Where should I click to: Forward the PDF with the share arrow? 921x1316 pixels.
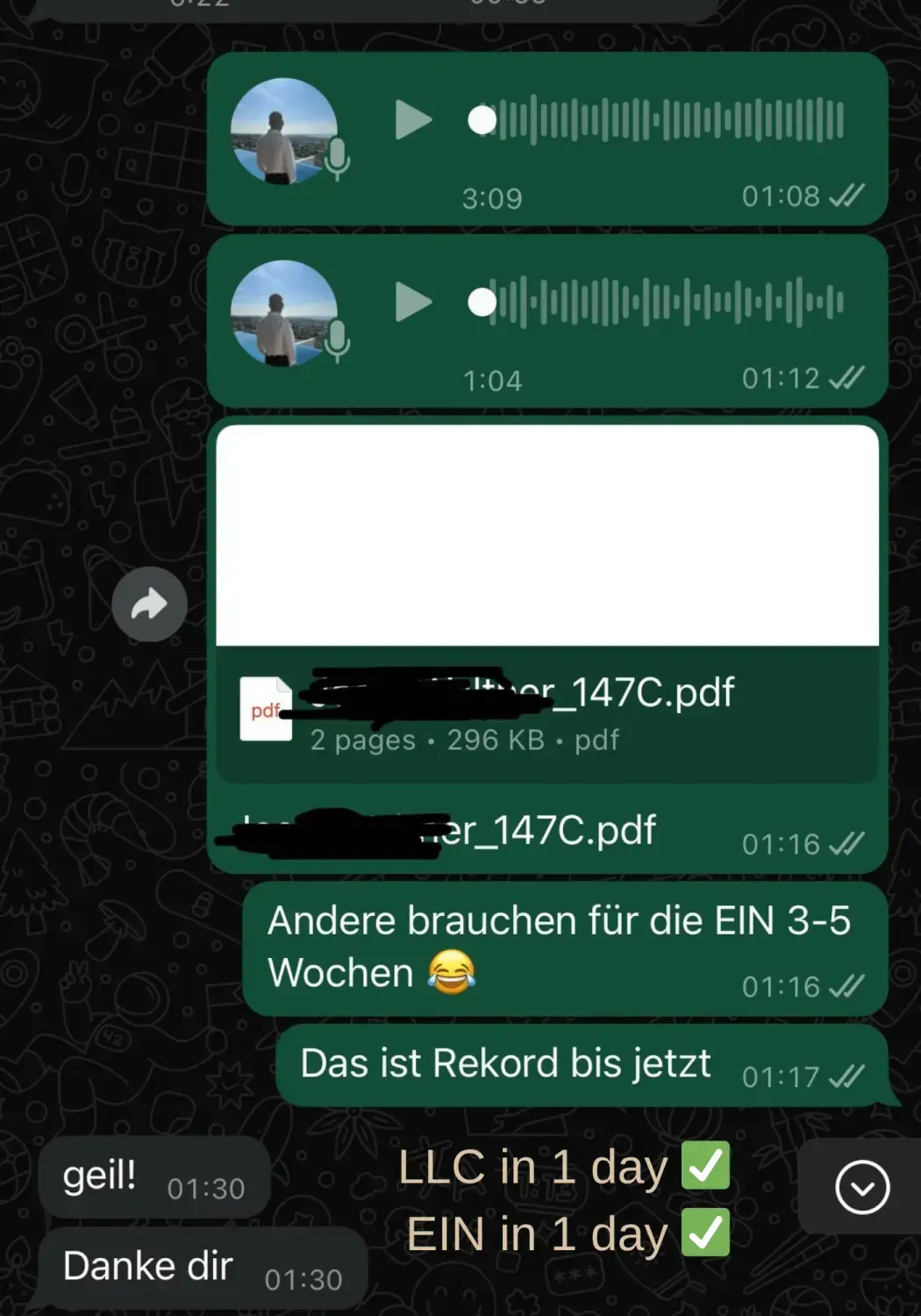click(149, 604)
